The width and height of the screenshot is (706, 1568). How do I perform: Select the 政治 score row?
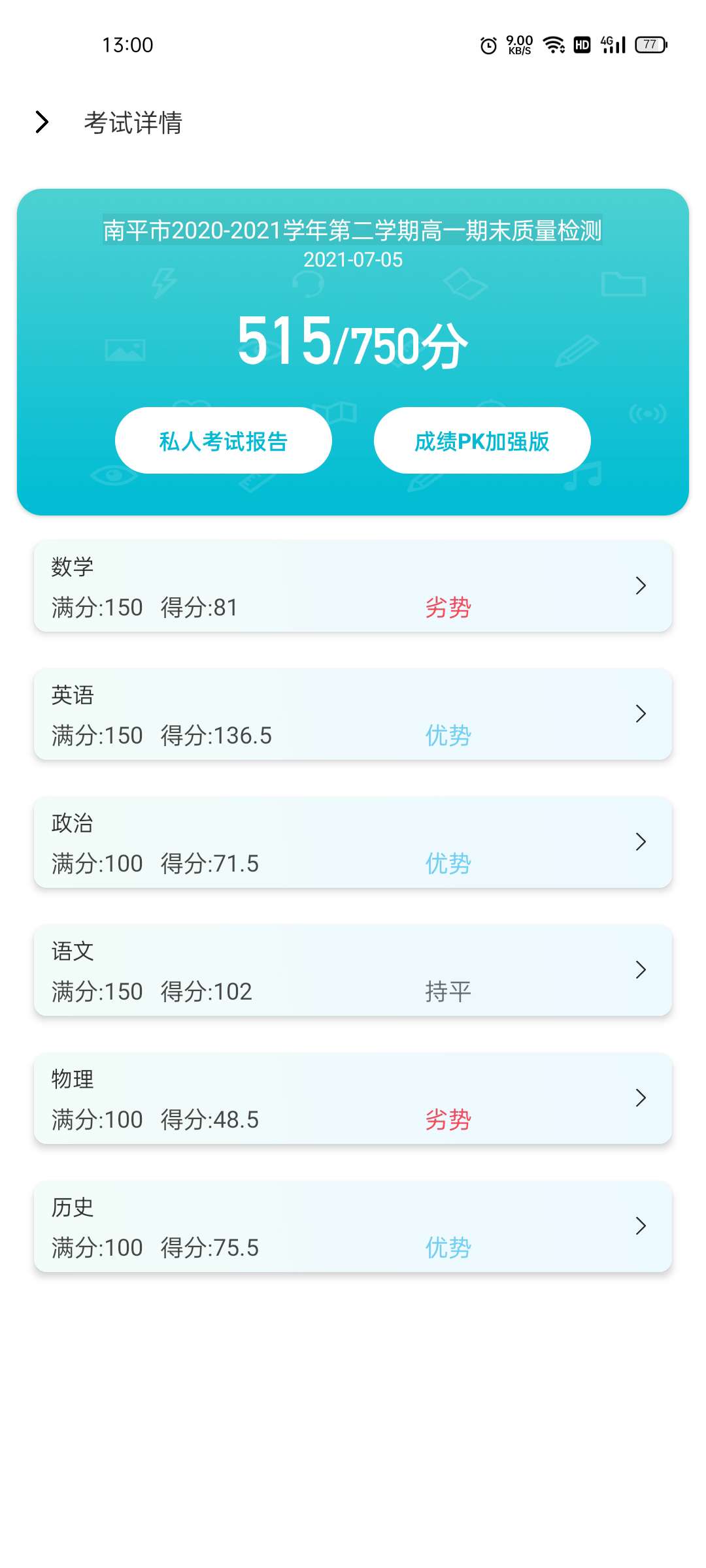tap(353, 842)
